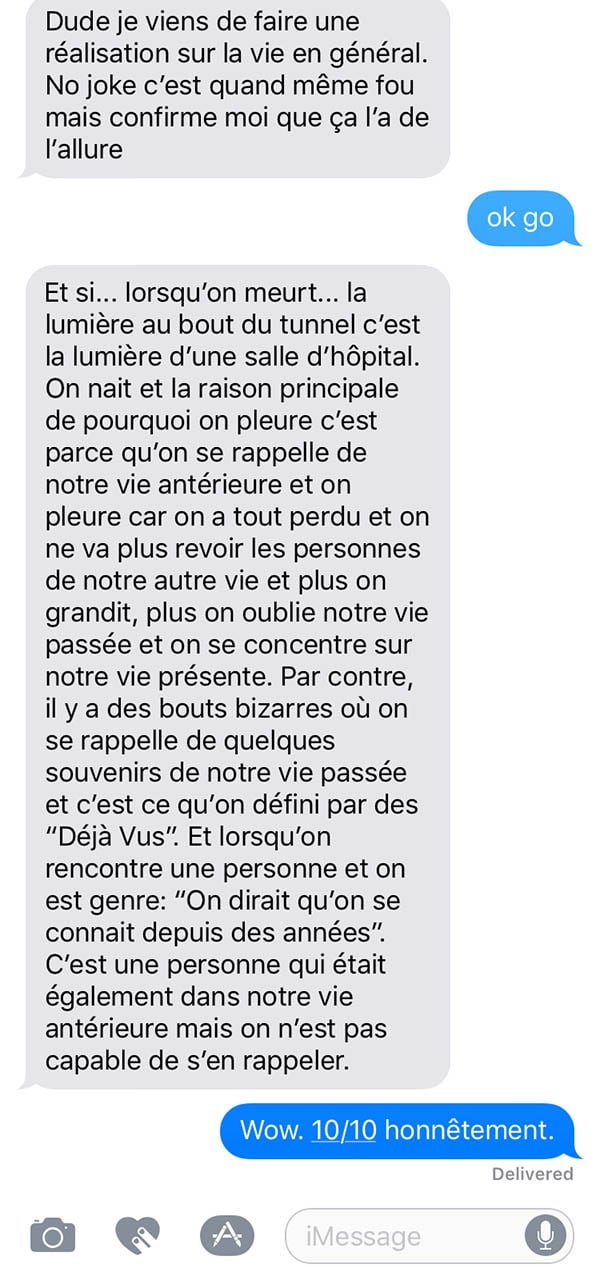Tap the iMessage text field
The image size is (600, 1268).
coord(431,1237)
